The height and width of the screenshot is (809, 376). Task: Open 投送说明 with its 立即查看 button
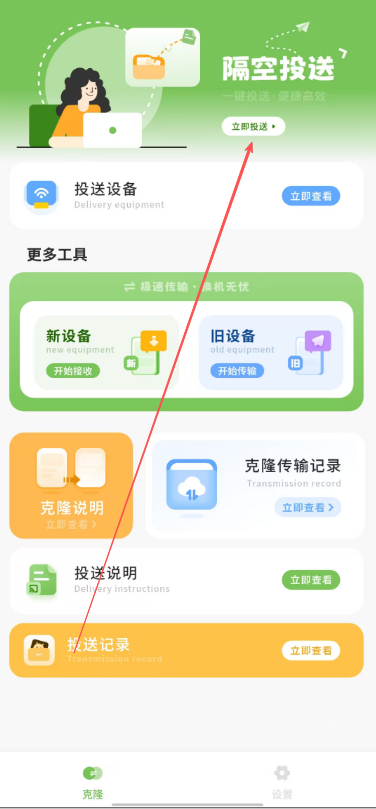tap(310, 580)
